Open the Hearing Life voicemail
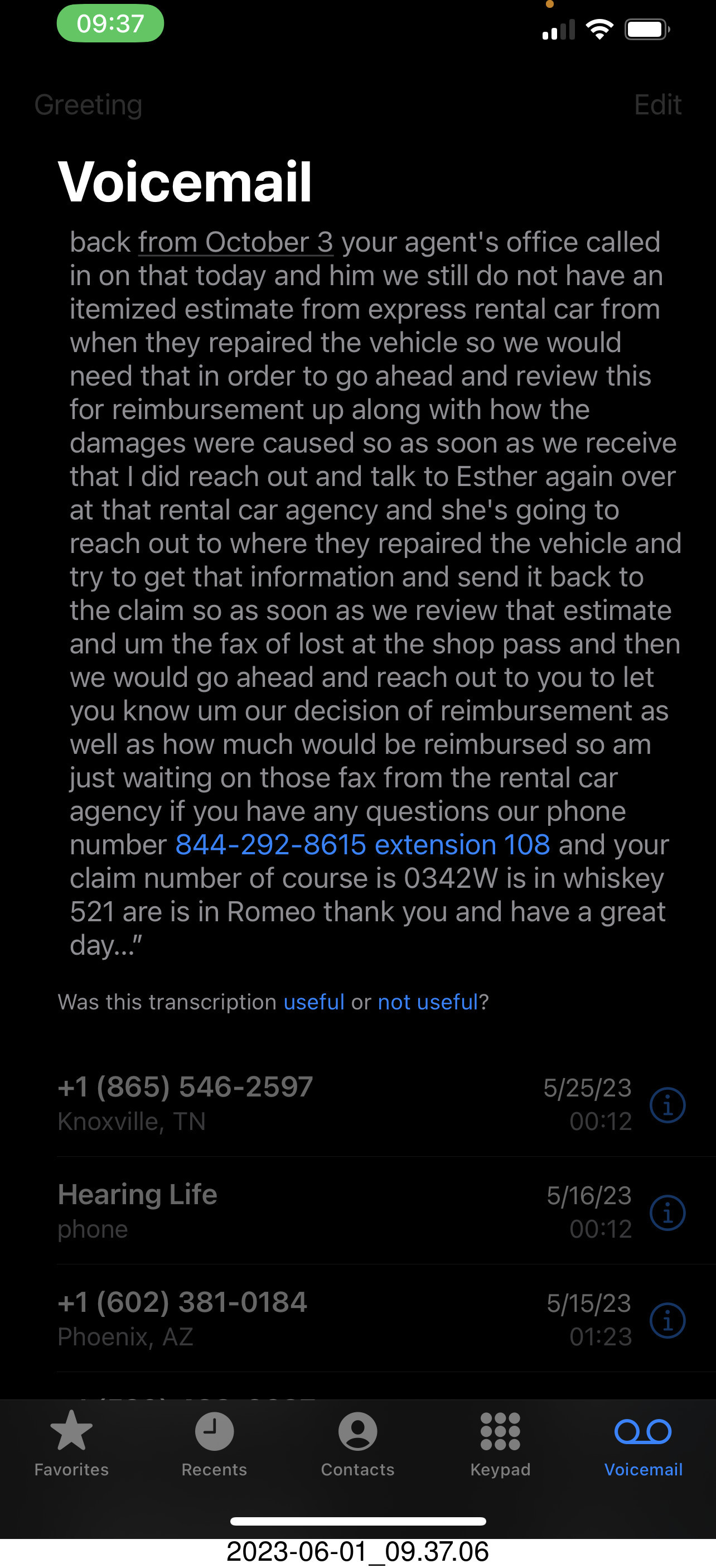Screen dimensions: 716x1568 [x=243, y=1210]
